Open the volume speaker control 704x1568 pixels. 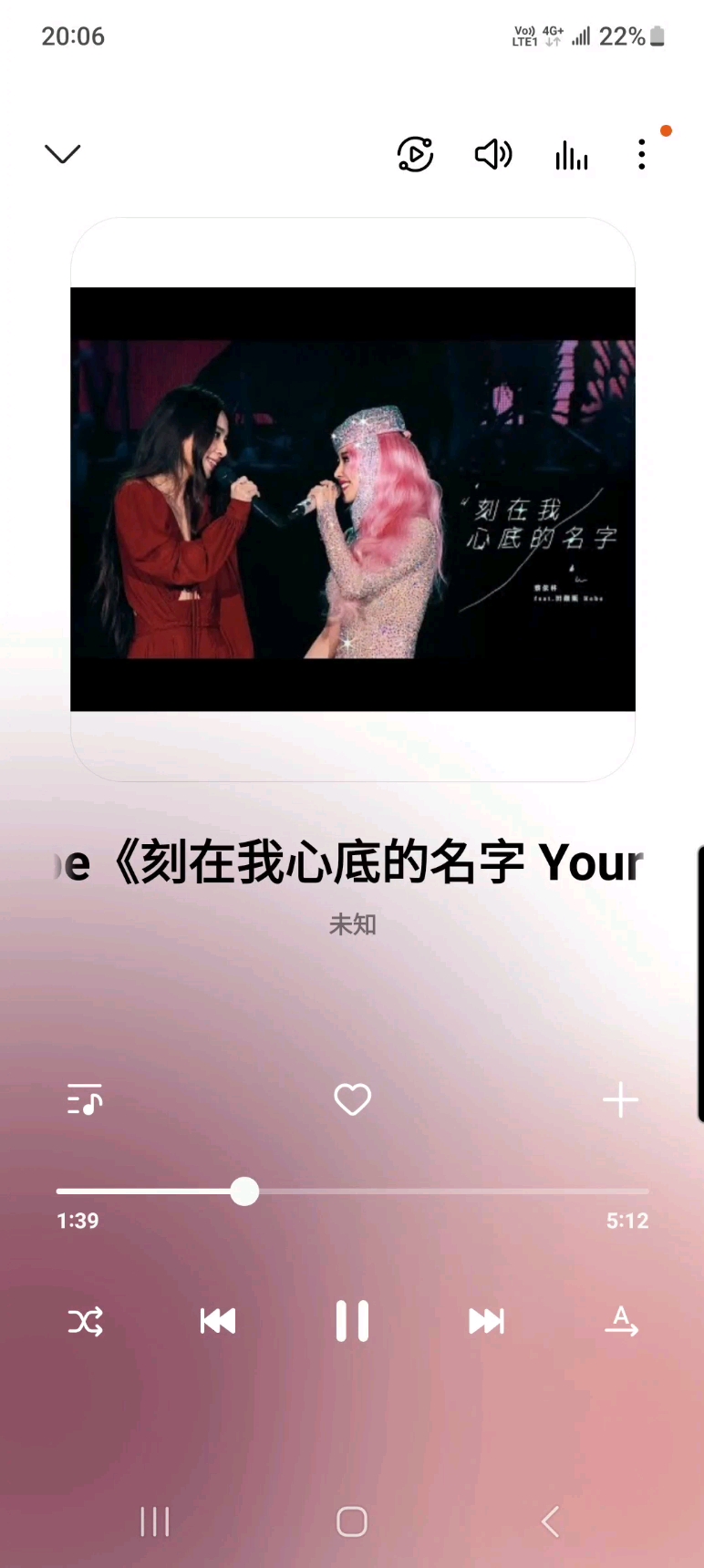point(493,154)
